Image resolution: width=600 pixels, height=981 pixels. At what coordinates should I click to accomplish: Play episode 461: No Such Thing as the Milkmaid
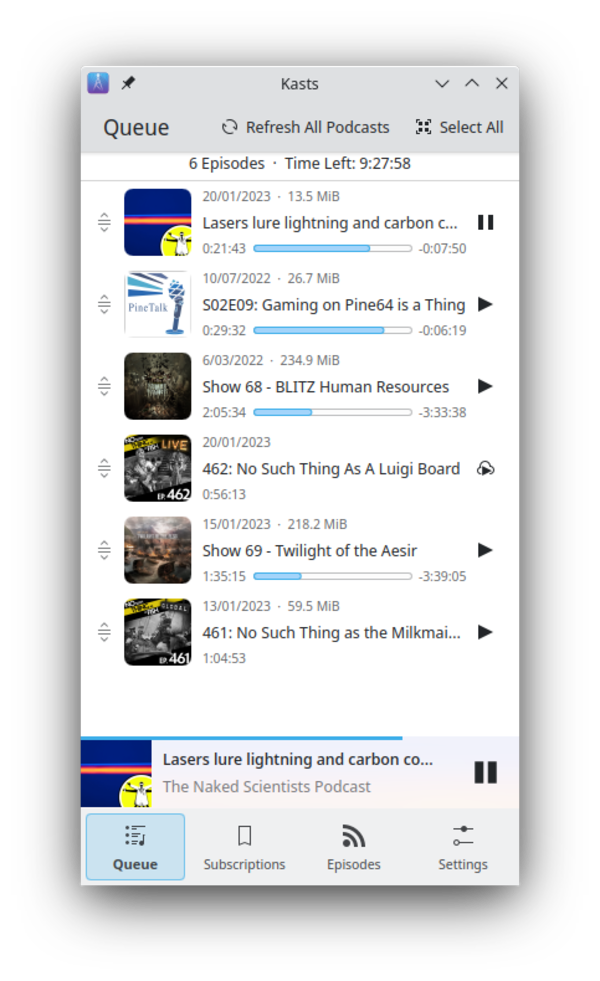pos(485,632)
